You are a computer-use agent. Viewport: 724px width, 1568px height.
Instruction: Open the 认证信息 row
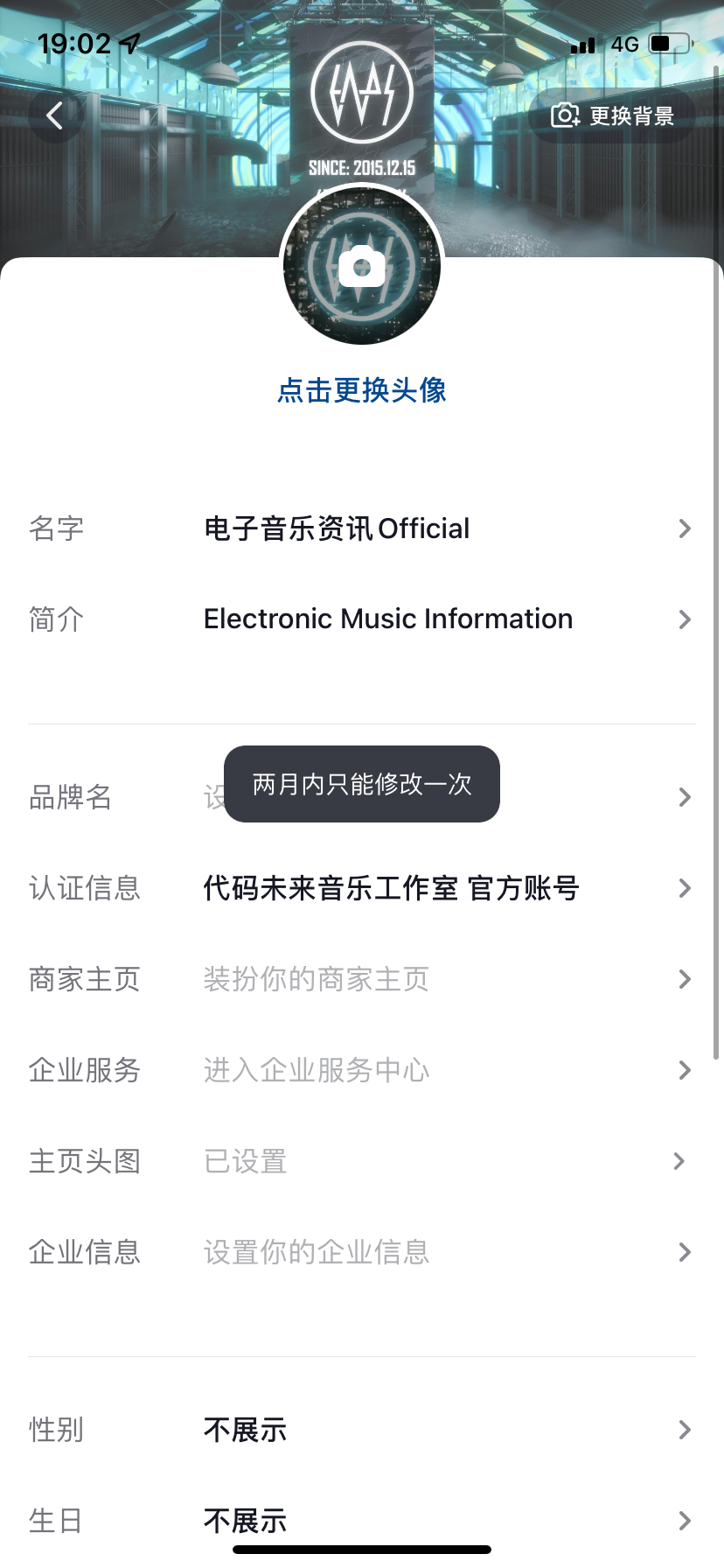[362, 888]
